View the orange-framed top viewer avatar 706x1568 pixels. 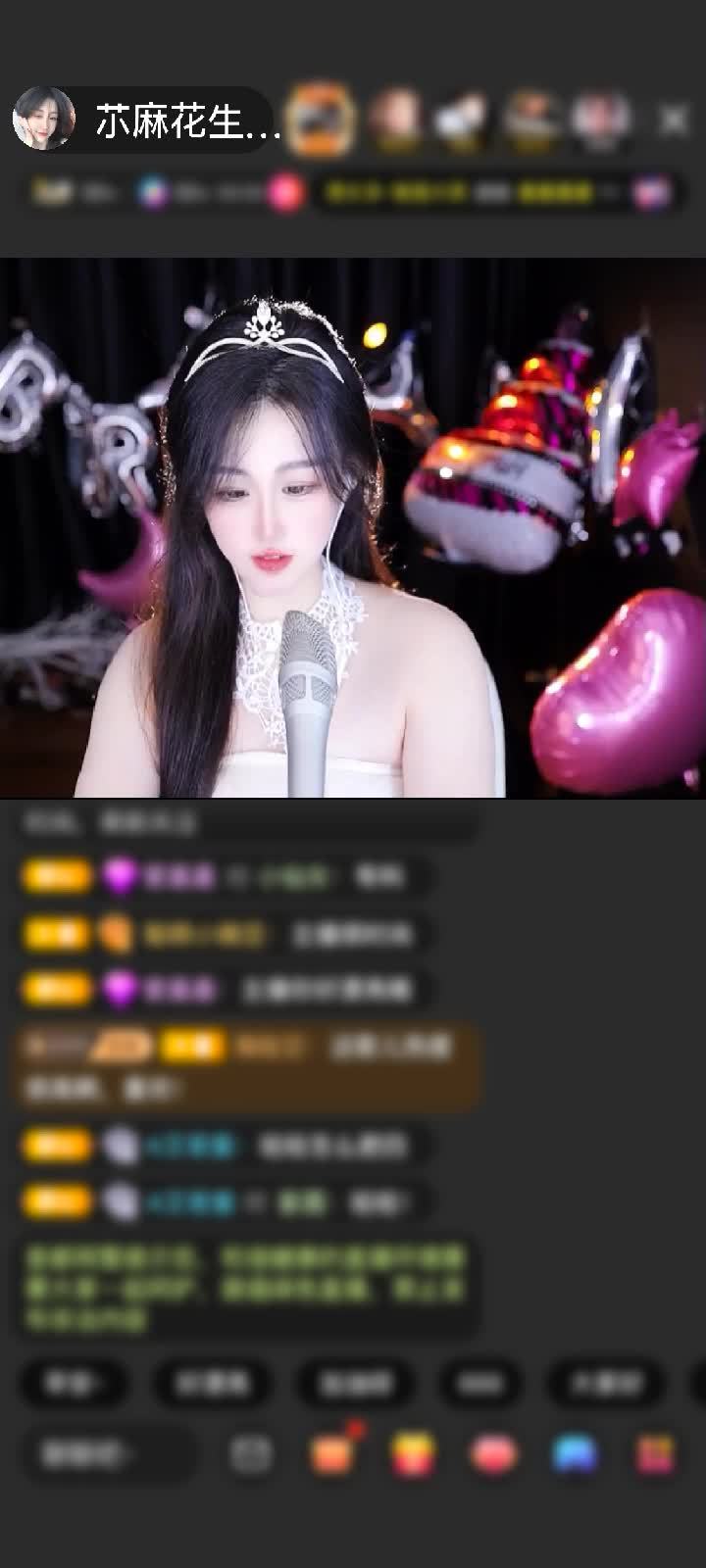pyautogui.click(x=324, y=120)
